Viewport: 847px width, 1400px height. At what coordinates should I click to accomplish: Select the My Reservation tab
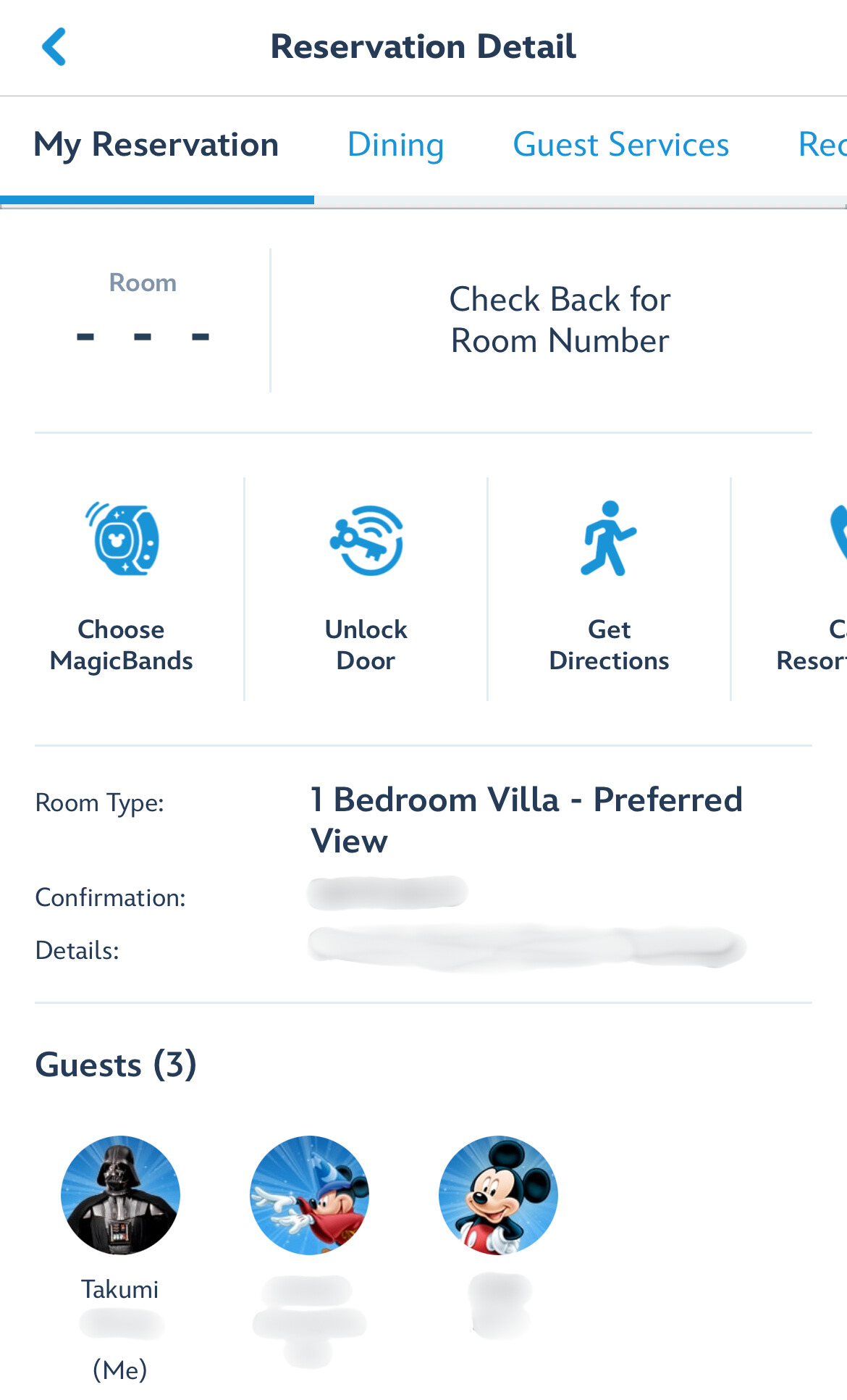click(156, 145)
